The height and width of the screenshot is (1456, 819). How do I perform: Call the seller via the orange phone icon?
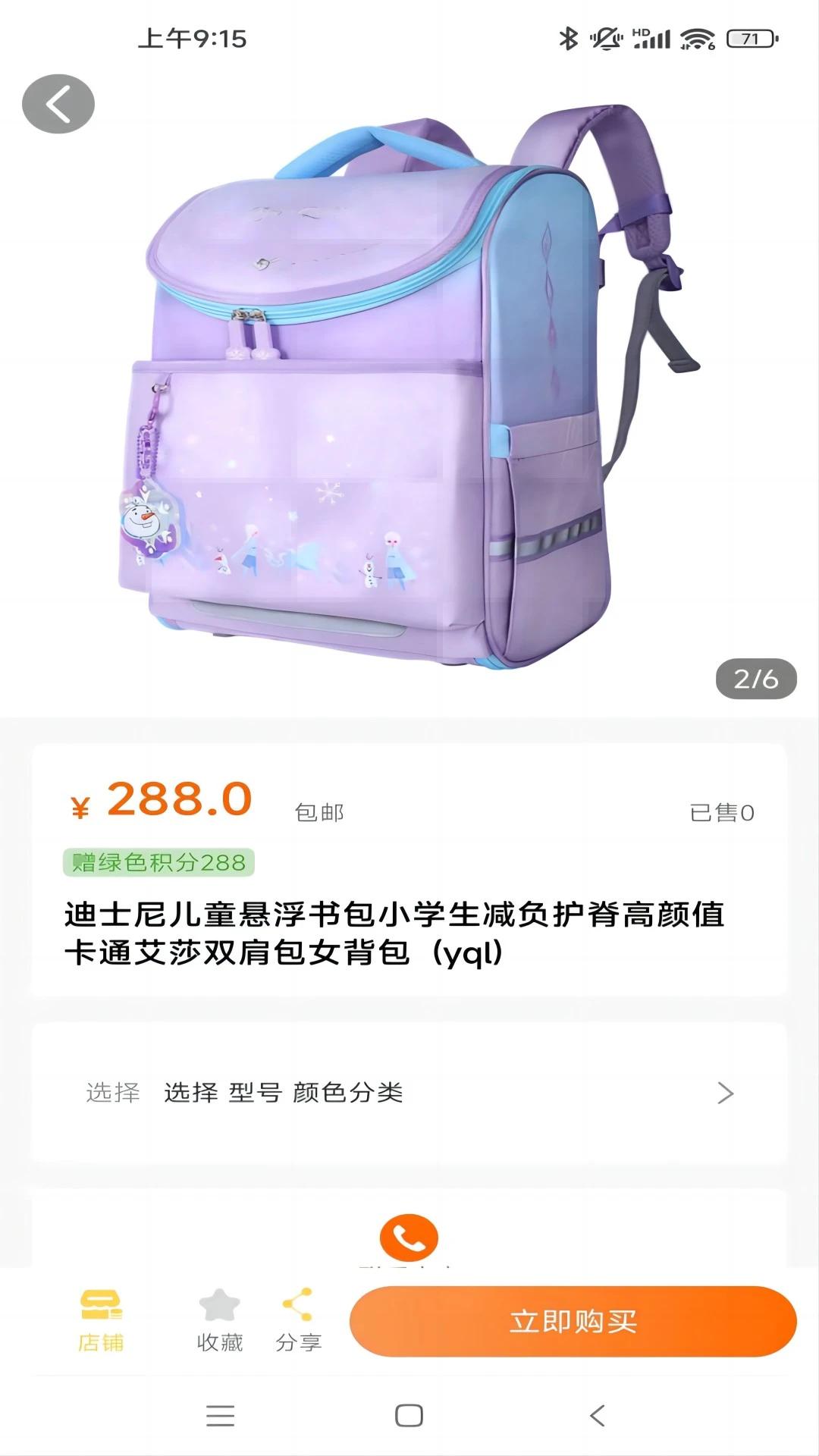(409, 1238)
